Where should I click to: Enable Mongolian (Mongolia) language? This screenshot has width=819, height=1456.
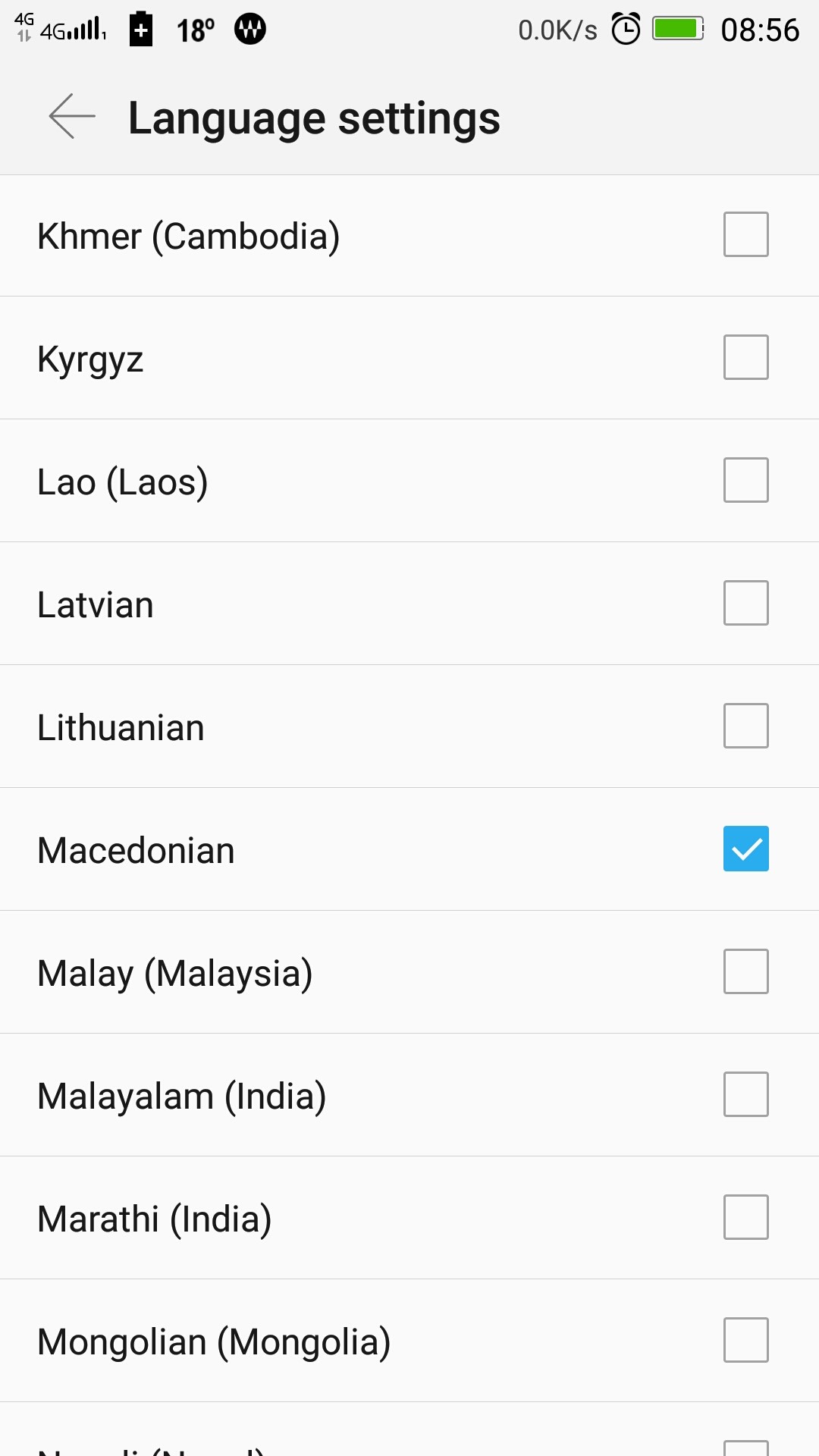point(745,1340)
